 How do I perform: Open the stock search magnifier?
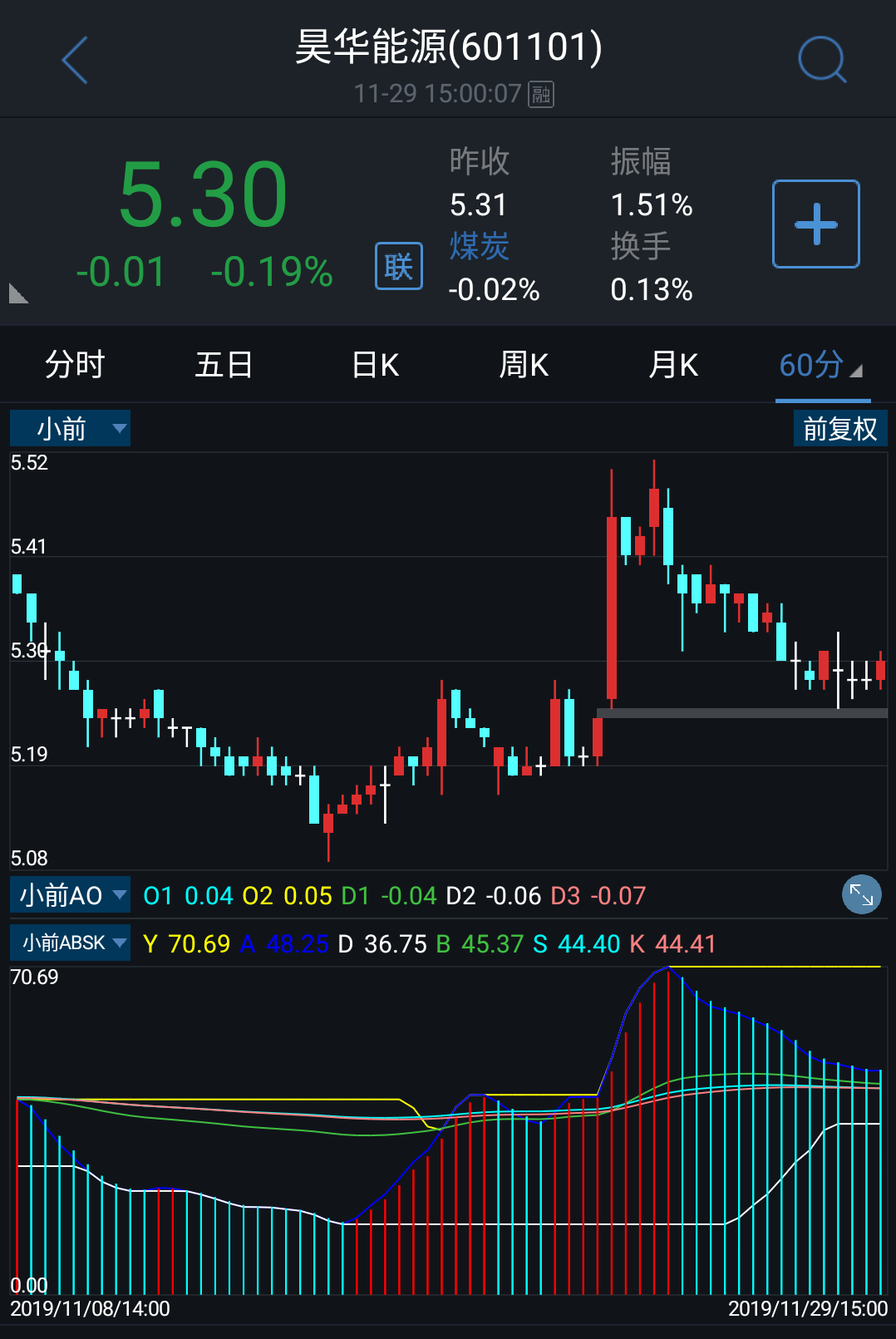click(820, 60)
